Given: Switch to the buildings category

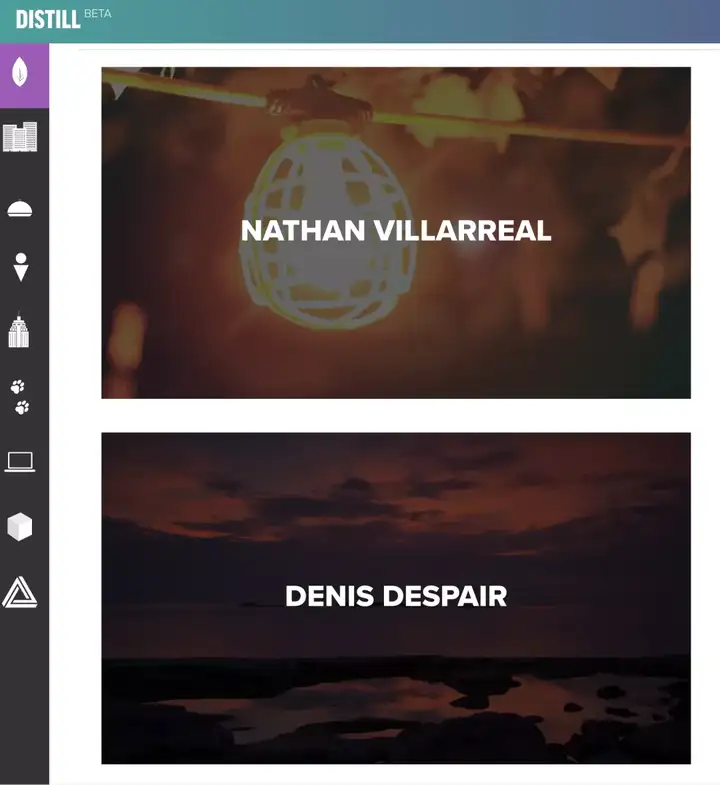Looking at the screenshot, I should click(x=20, y=138).
